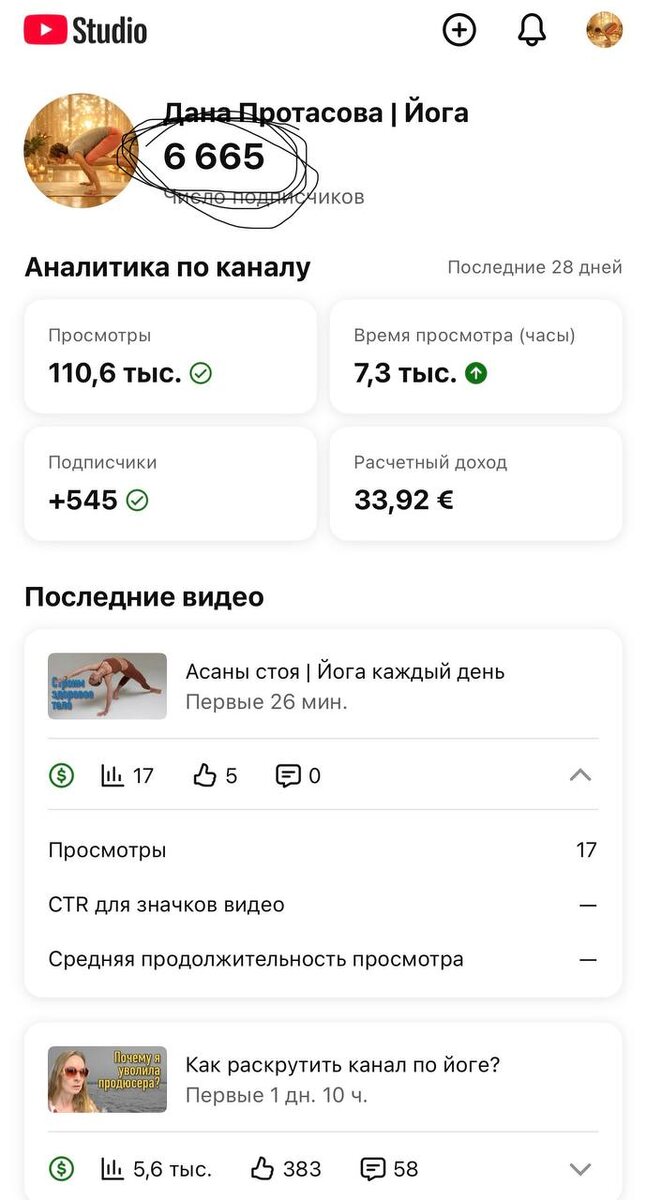Tap the create plus icon
The height and width of the screenshot is (1200, 647).
(x=459, y=30)
